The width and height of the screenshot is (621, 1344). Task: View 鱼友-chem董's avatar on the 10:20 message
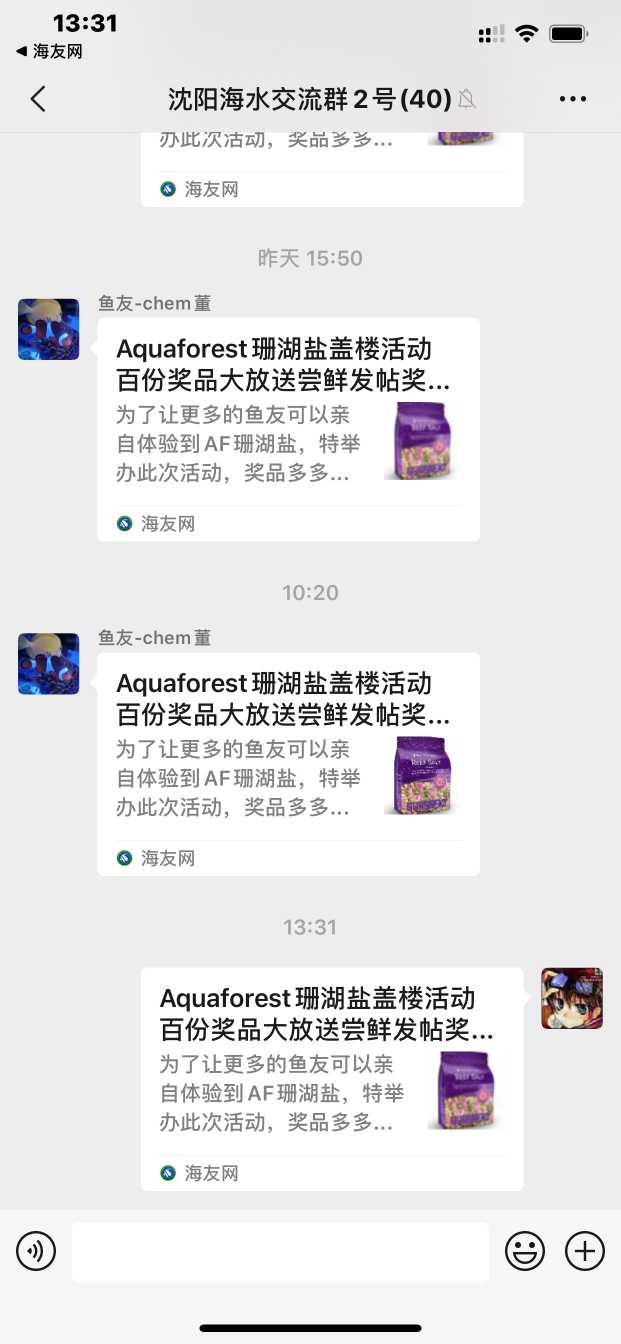click(x=49, y=664)
